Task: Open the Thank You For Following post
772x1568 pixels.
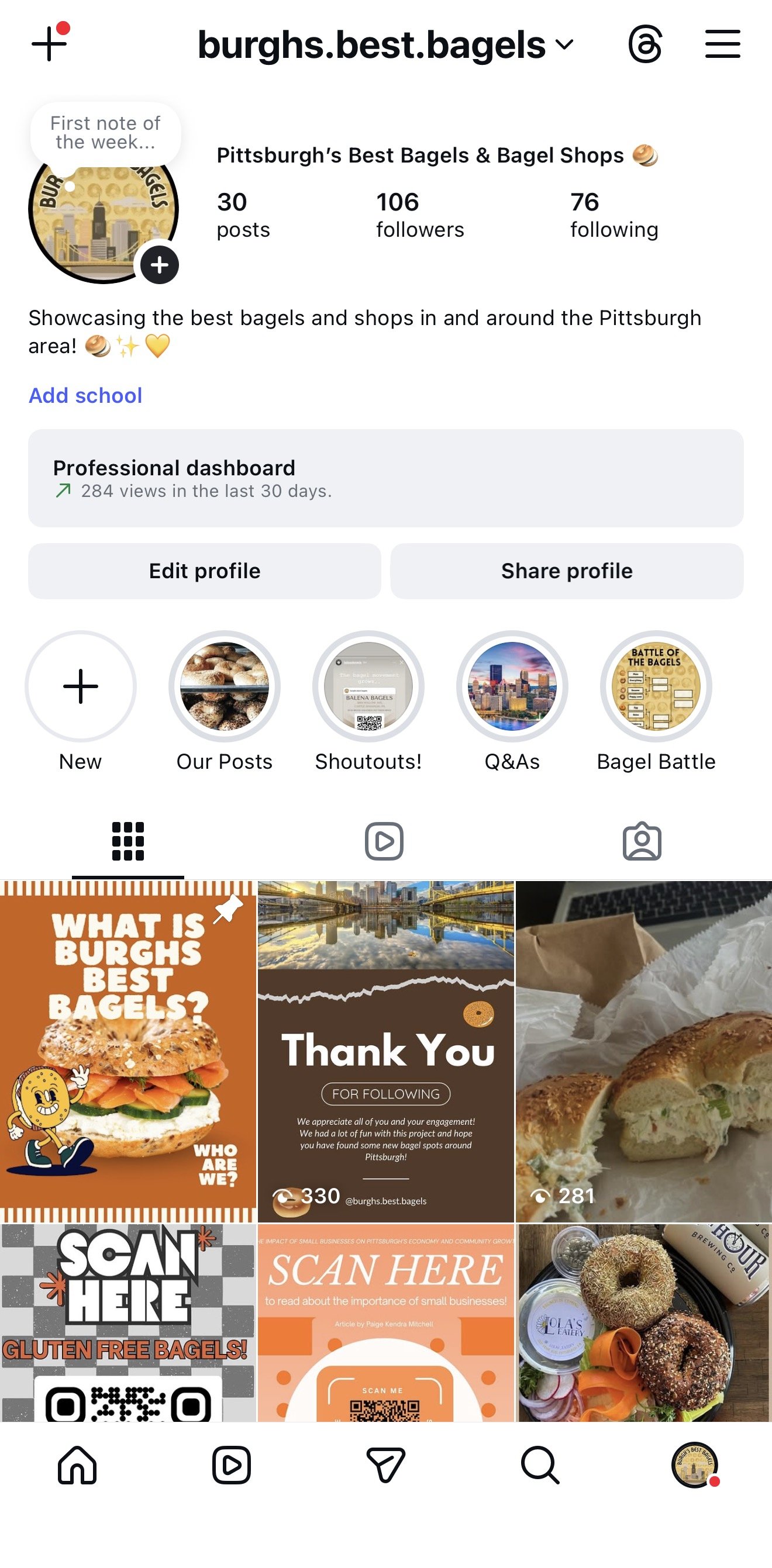Action: click(386, 1051)
